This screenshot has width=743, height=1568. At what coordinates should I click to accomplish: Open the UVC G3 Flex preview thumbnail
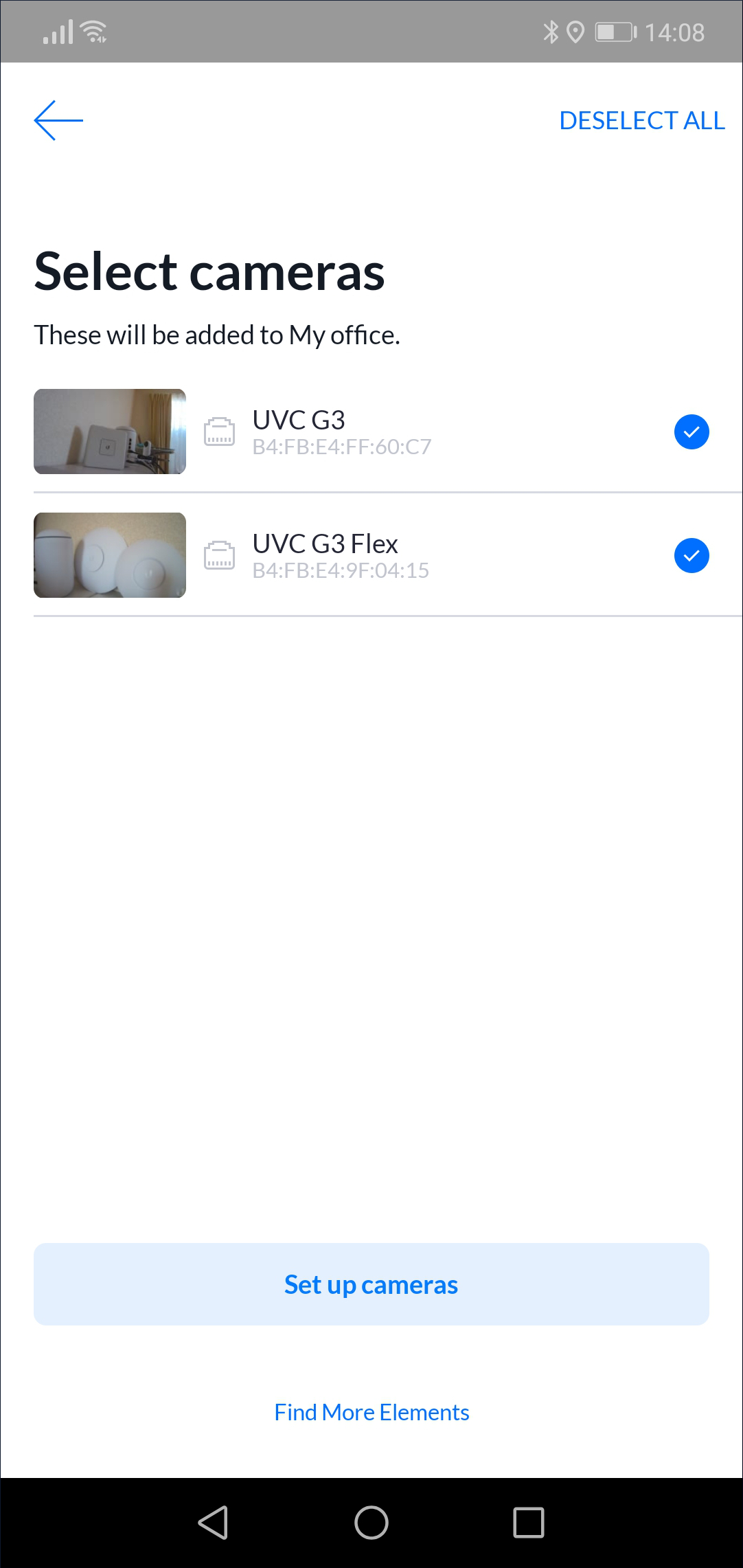pos(110,555)
